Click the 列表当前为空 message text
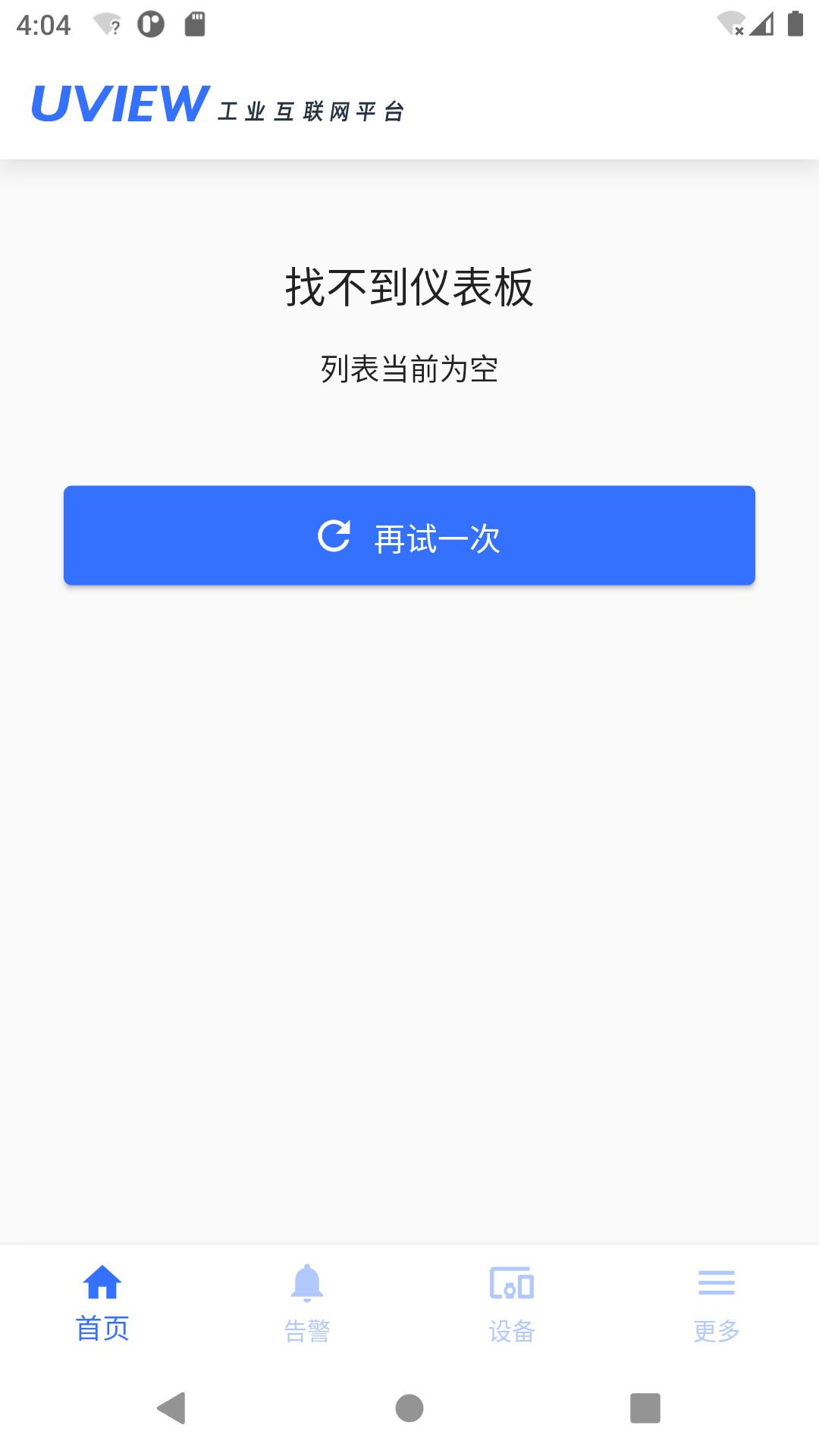The image size is (819, 1456). [409, 369]
